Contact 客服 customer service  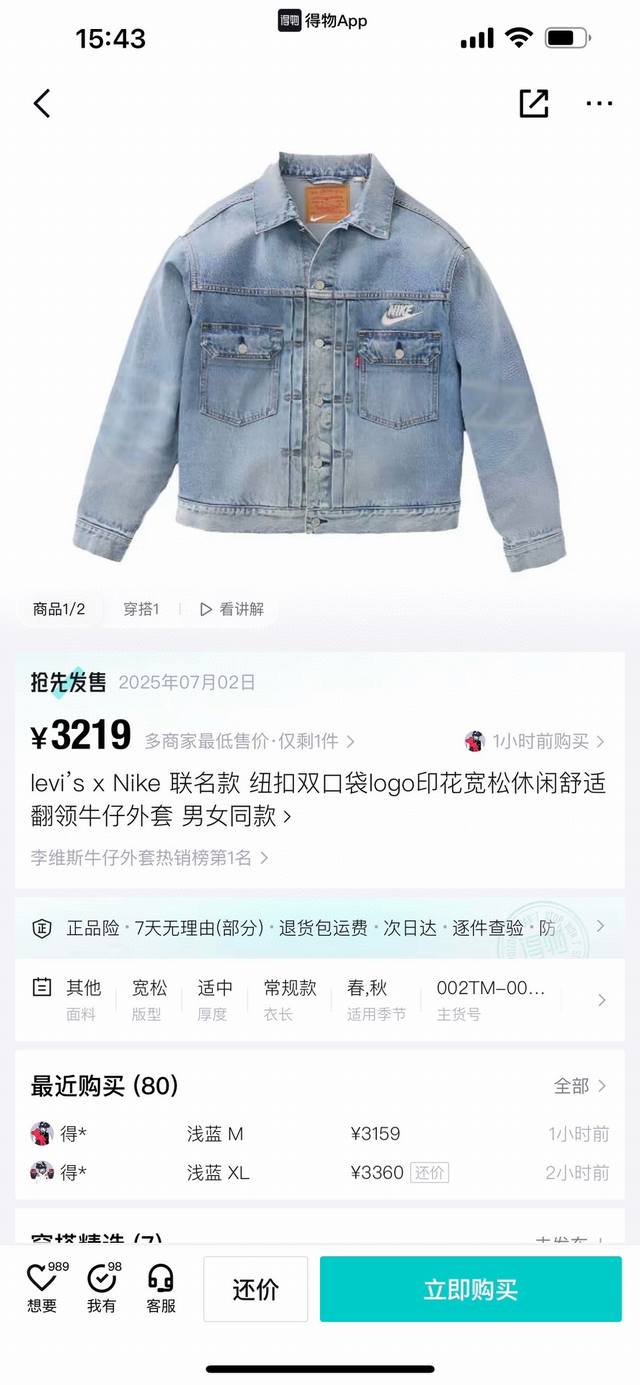click(x=161, y=1288)
